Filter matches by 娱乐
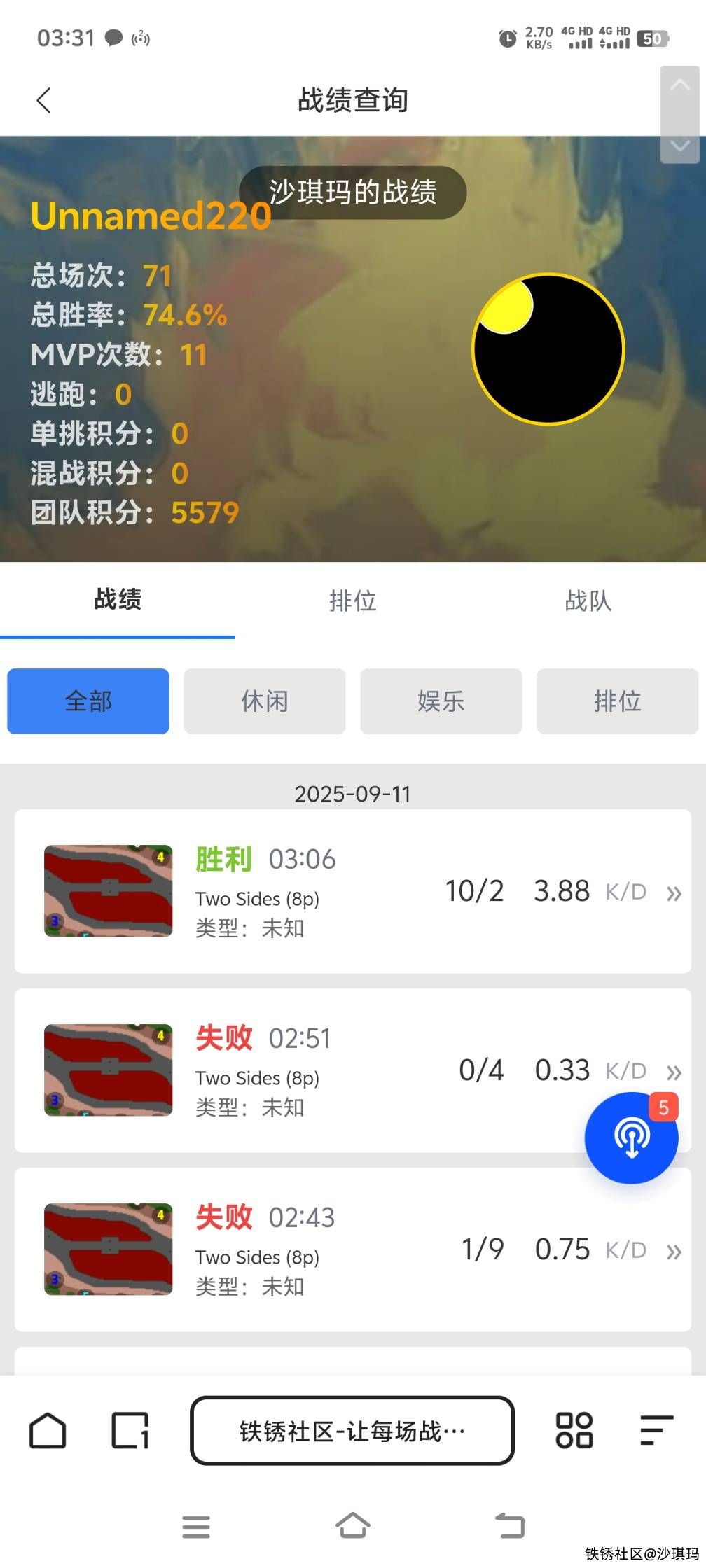Image resolution: width=706 pixels, height=1568 pixels. click(x=441, y=701)
